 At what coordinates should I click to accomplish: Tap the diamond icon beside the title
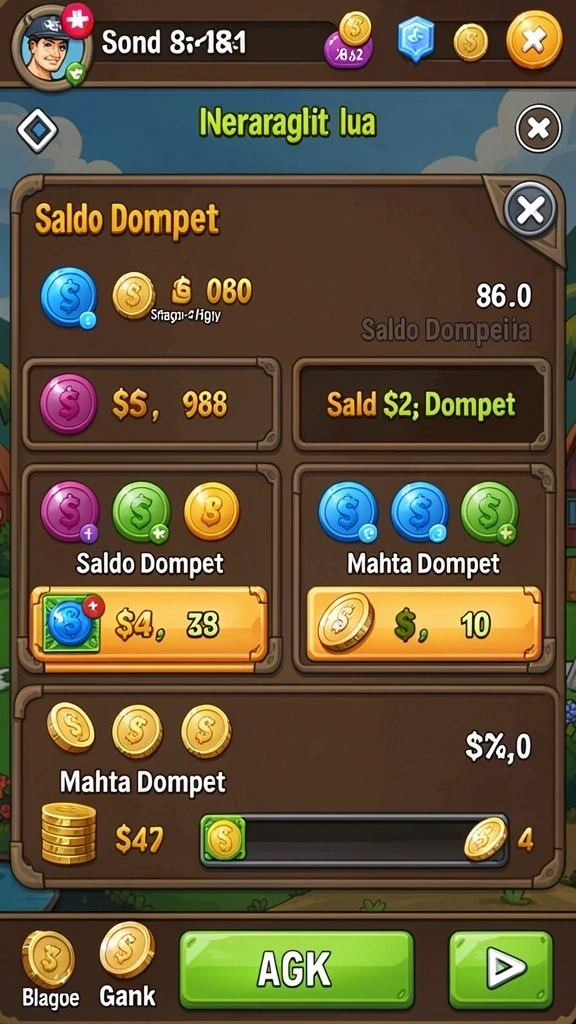[37, 130]
